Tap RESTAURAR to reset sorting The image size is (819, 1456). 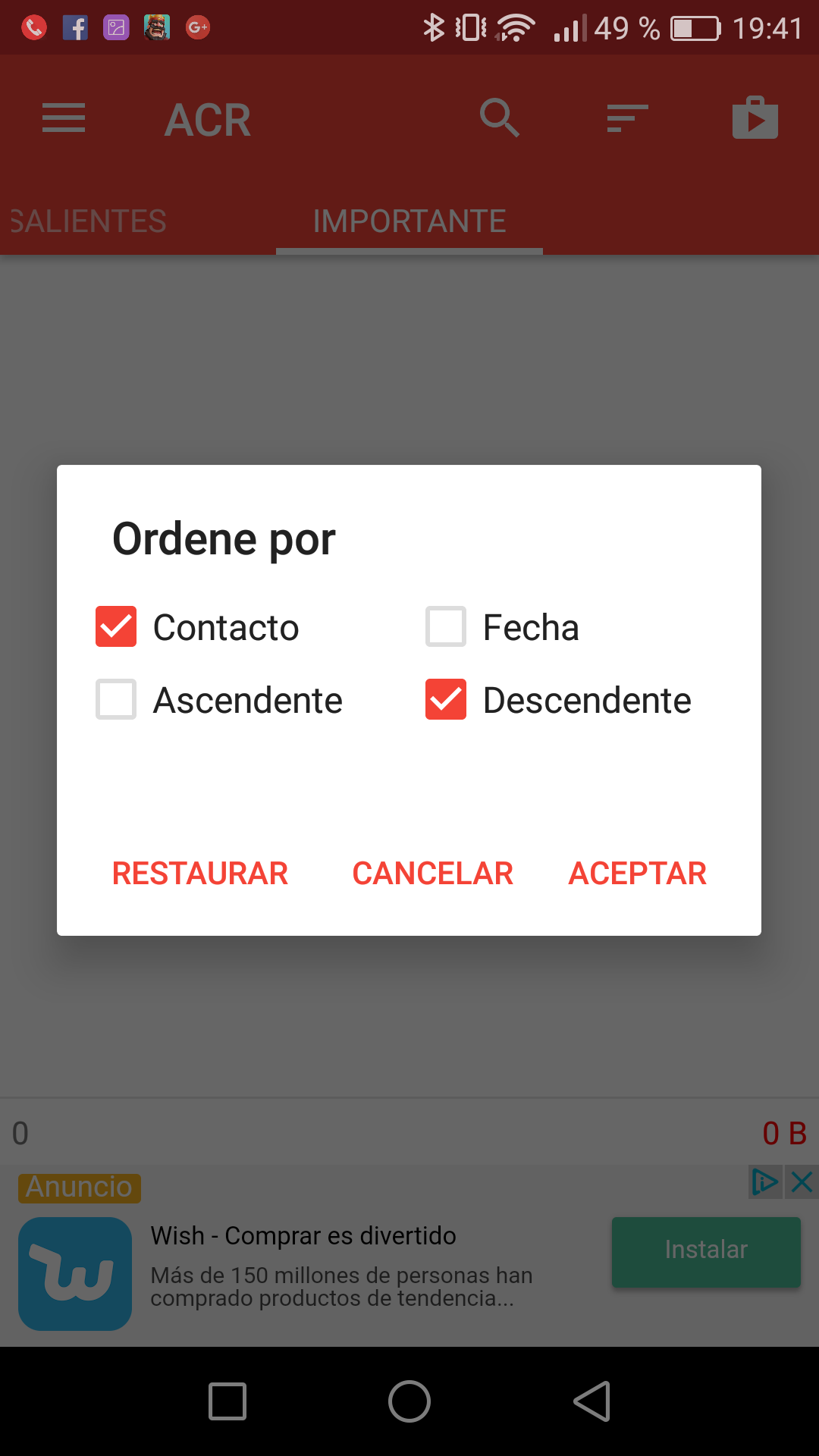[x=200, y=874]
